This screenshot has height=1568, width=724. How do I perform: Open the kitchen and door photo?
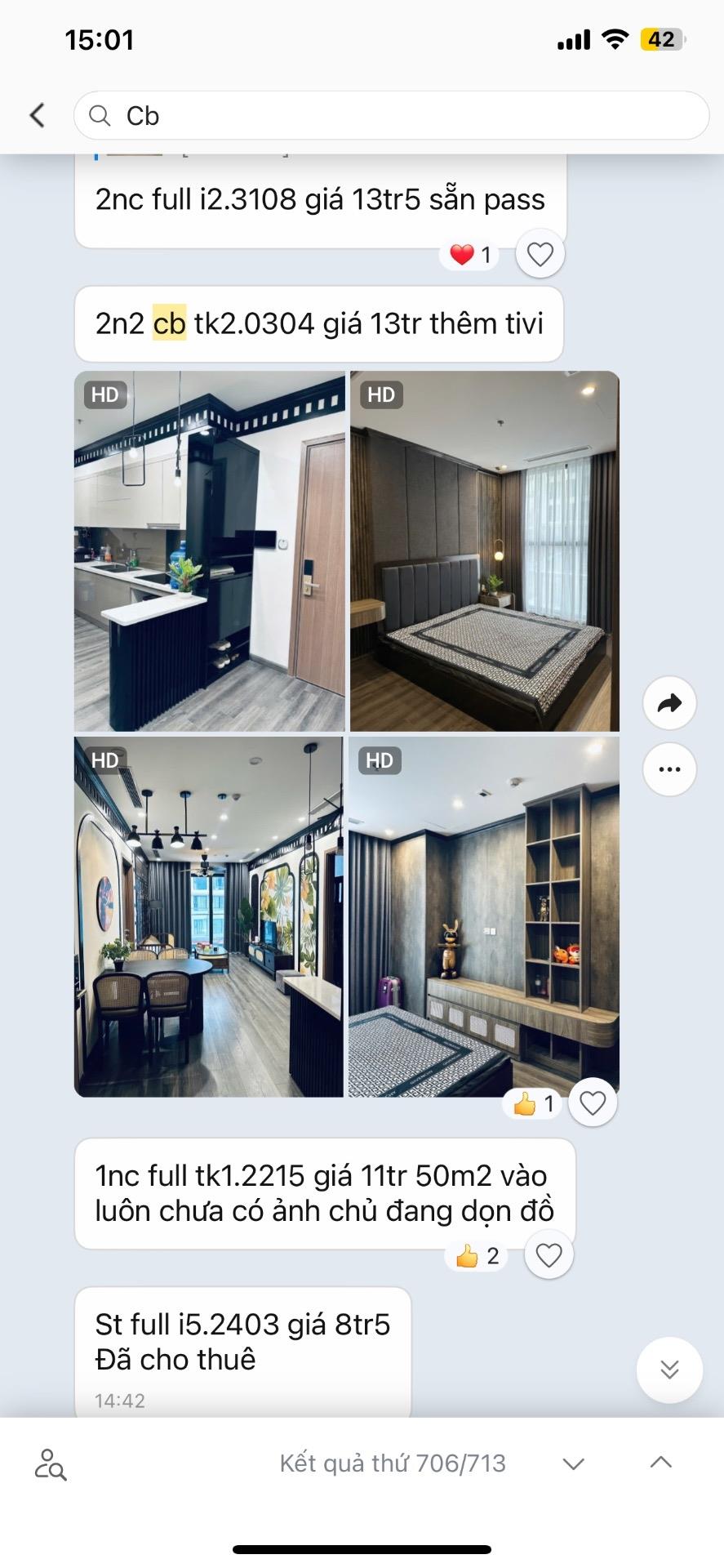pyautogui.click(x=210, y=551)
